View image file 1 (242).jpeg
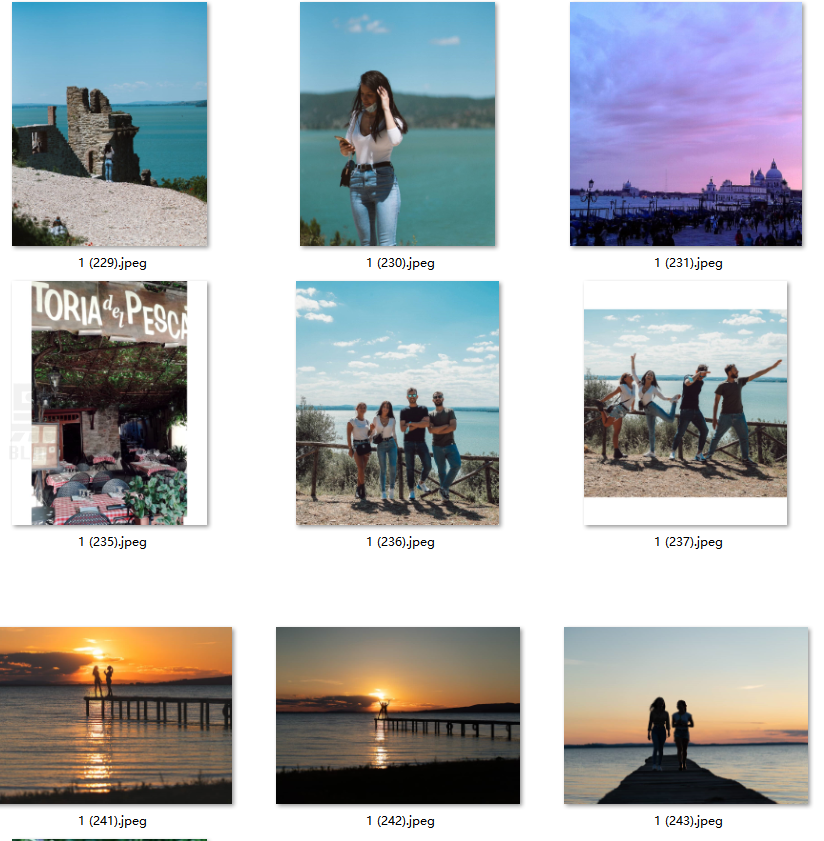This screenshot has width=824, height=841. click(398, 715)
